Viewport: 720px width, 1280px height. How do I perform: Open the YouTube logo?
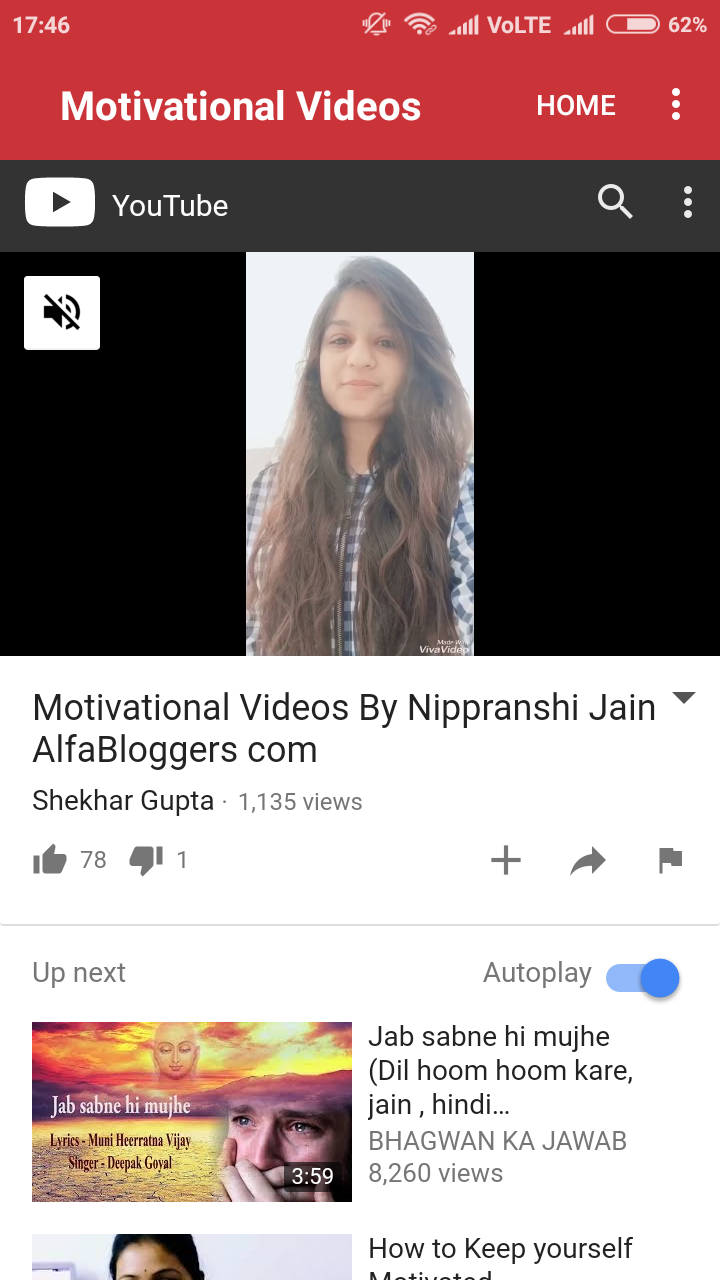(60, 203)
